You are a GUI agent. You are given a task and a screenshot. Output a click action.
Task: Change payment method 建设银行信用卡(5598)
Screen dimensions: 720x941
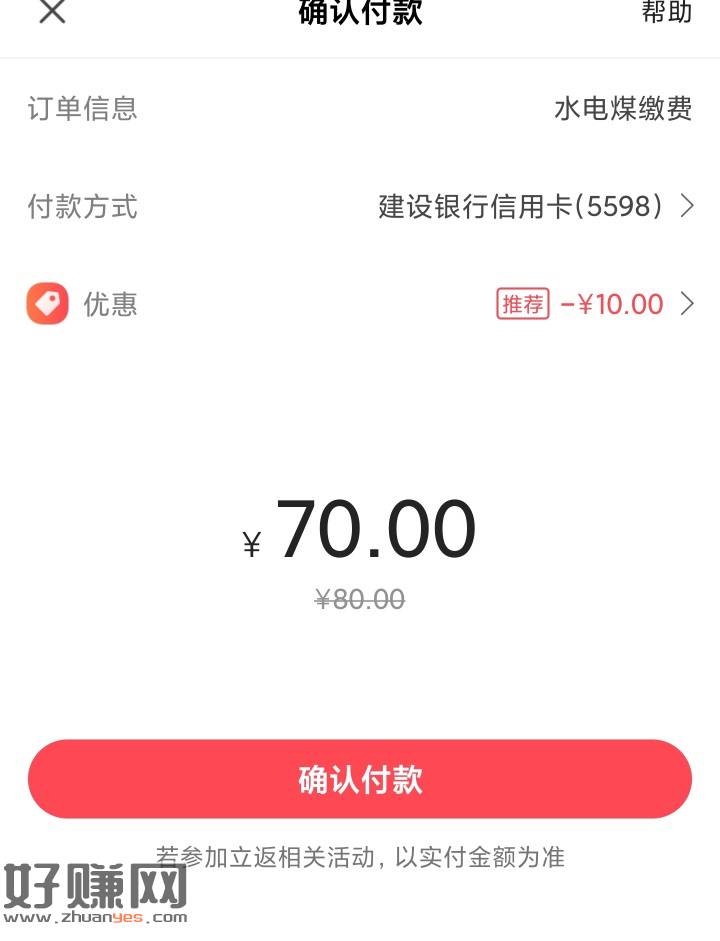pyautogui.click(x=535, y=206)
